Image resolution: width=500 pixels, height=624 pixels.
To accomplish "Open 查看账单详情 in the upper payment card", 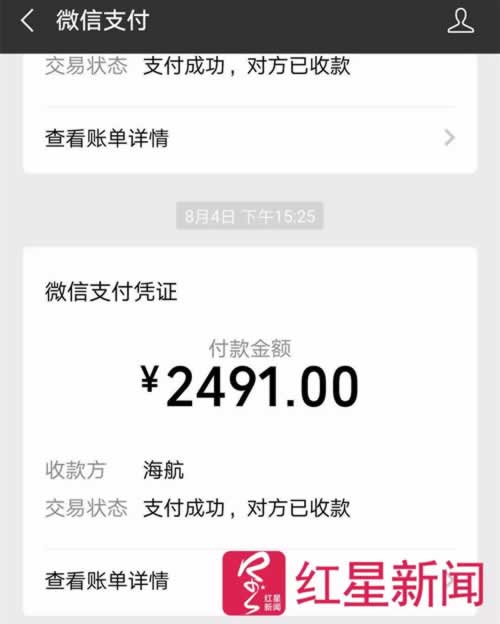I will (250, 138).
